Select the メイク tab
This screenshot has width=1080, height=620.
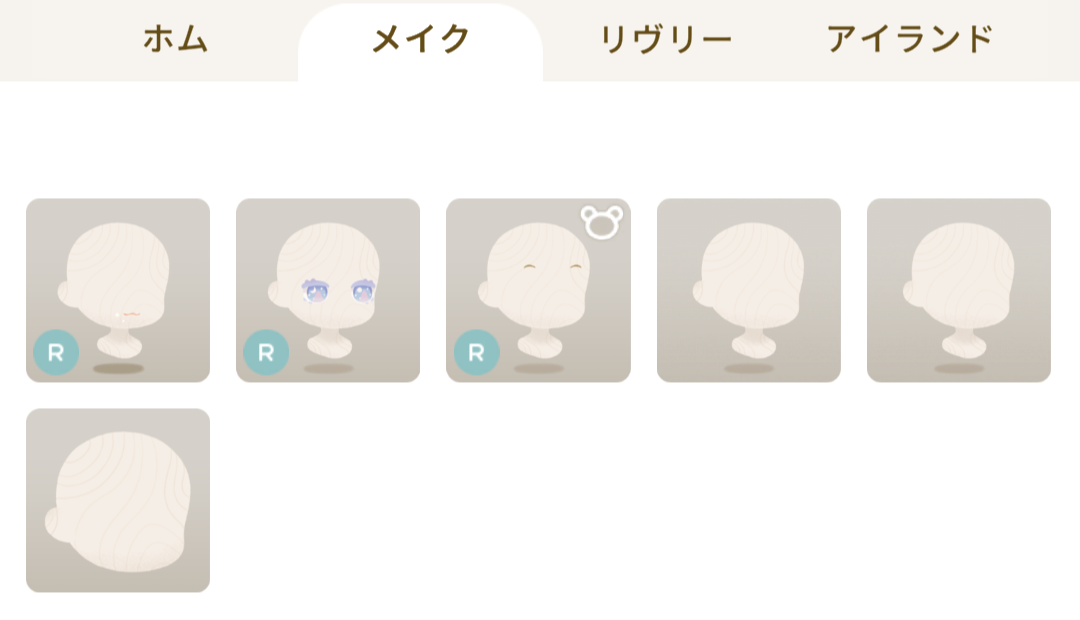[x=420, y=40]
